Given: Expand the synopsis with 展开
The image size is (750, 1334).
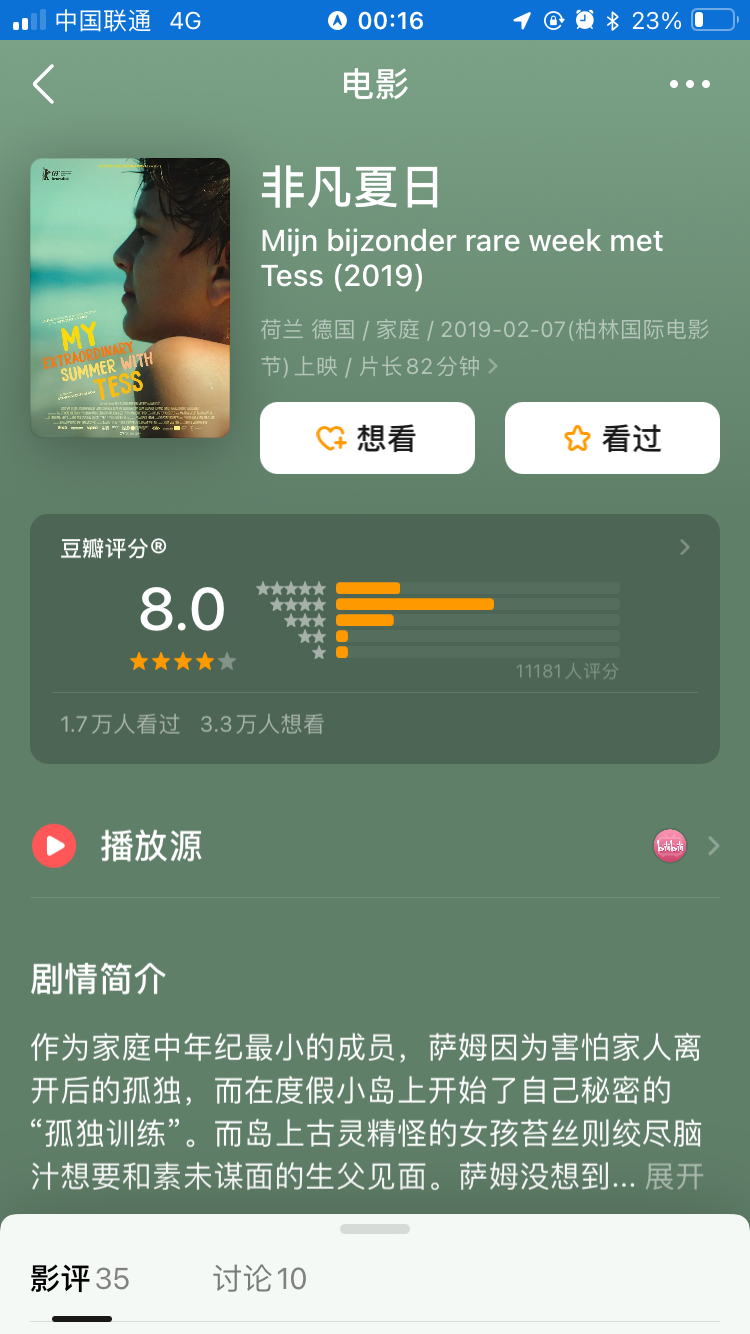Looking at the screenshot, I should tap(674, 1176).
